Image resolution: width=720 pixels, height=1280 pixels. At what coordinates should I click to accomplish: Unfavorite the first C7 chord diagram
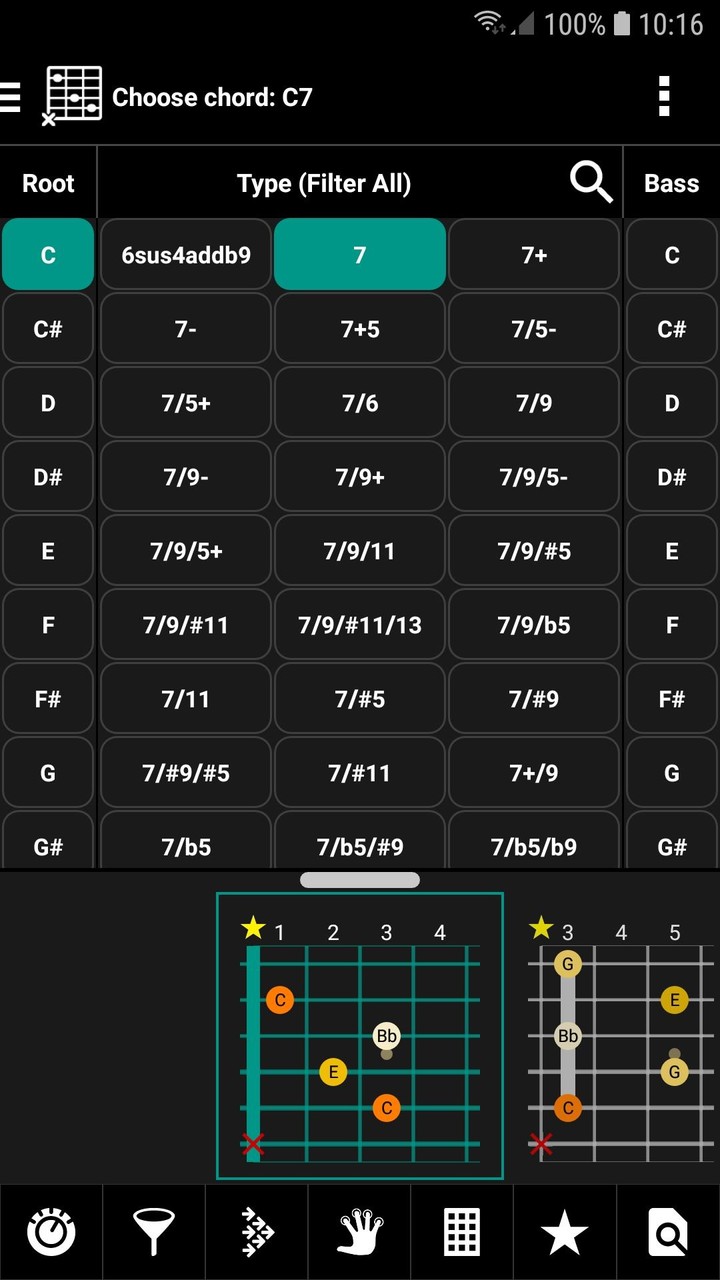coord(251,930)
